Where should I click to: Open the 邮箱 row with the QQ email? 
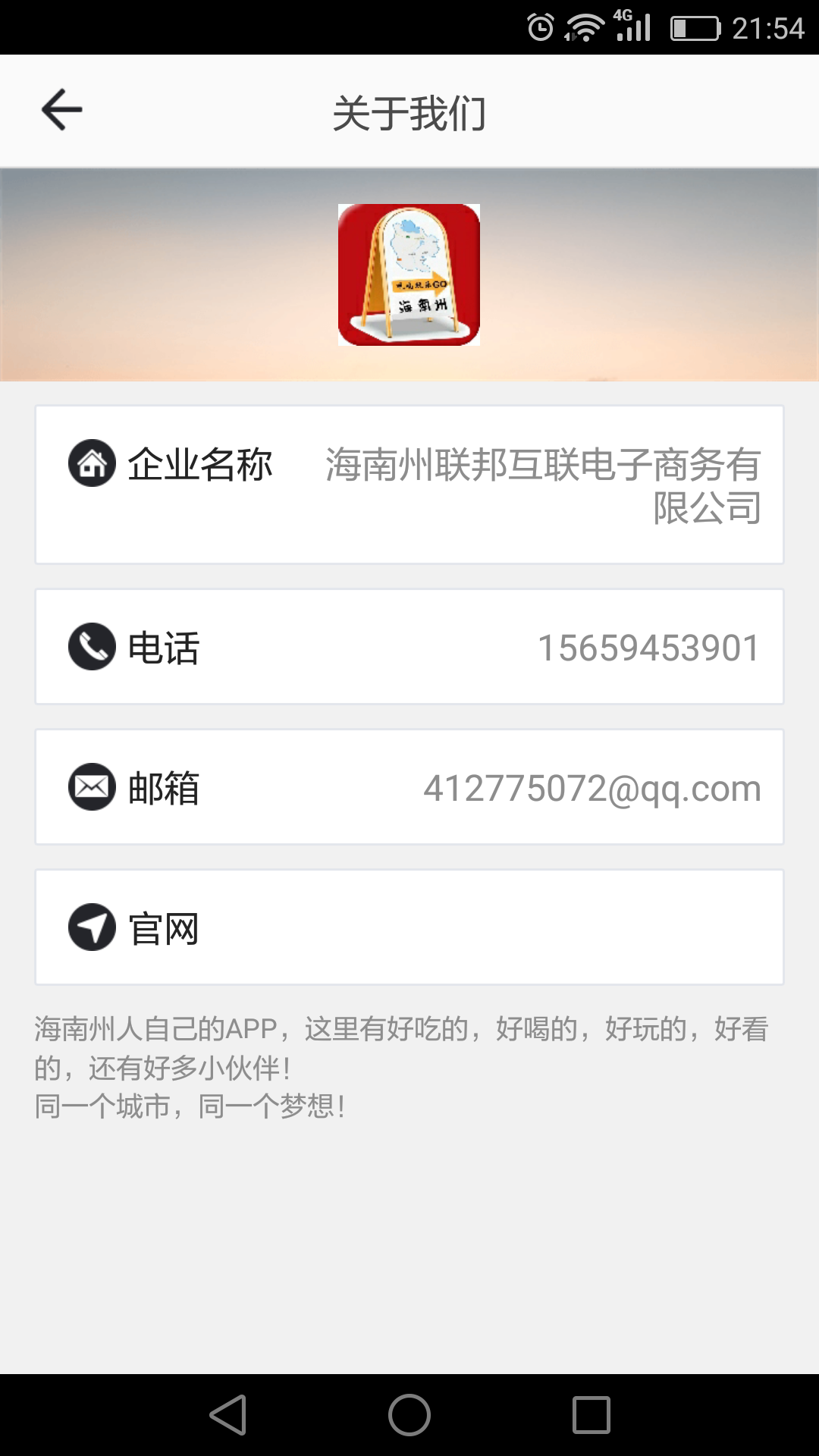click(409, 787)
